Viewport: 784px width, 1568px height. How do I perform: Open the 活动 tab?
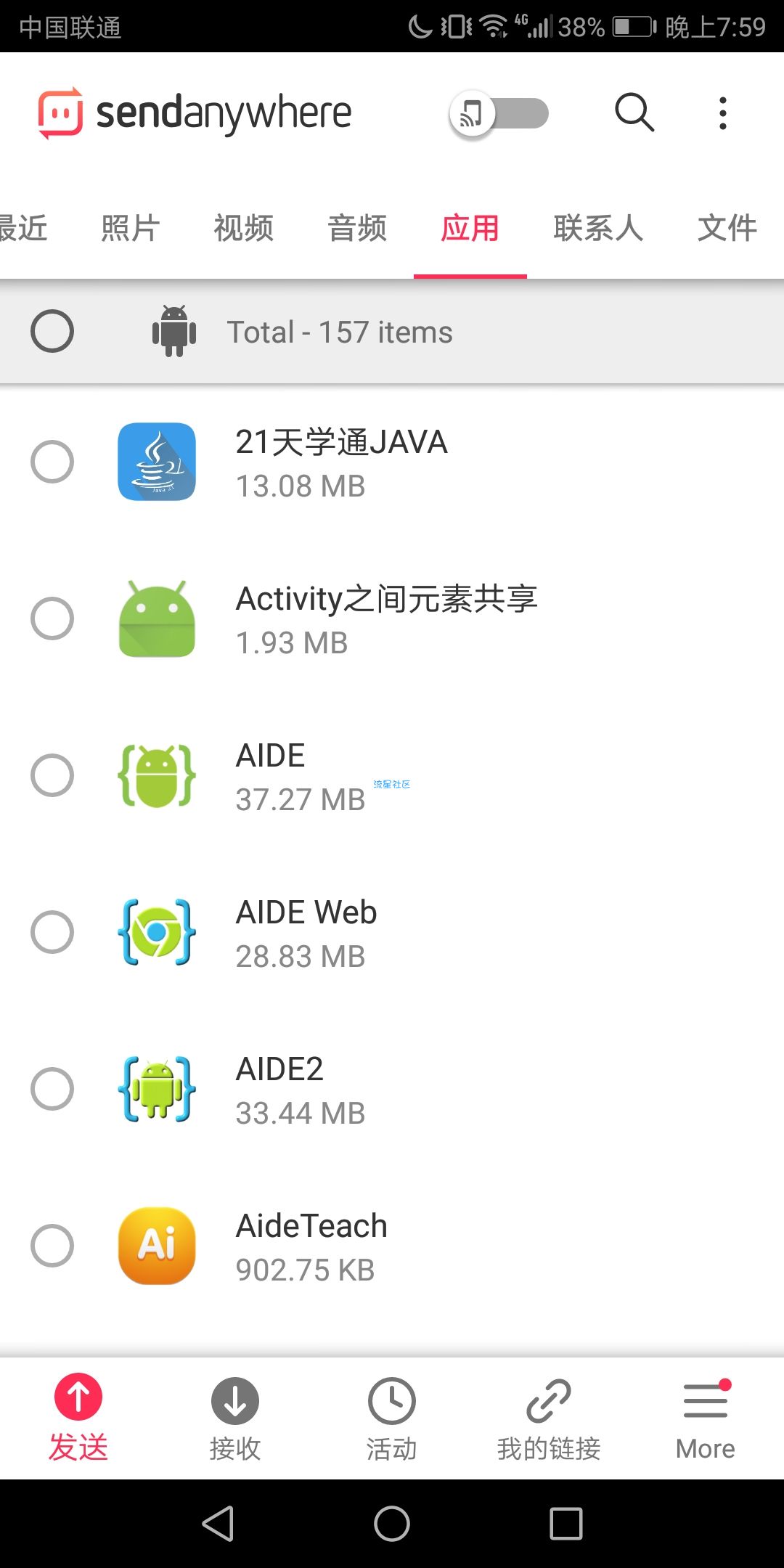[x=392, y=1418]
